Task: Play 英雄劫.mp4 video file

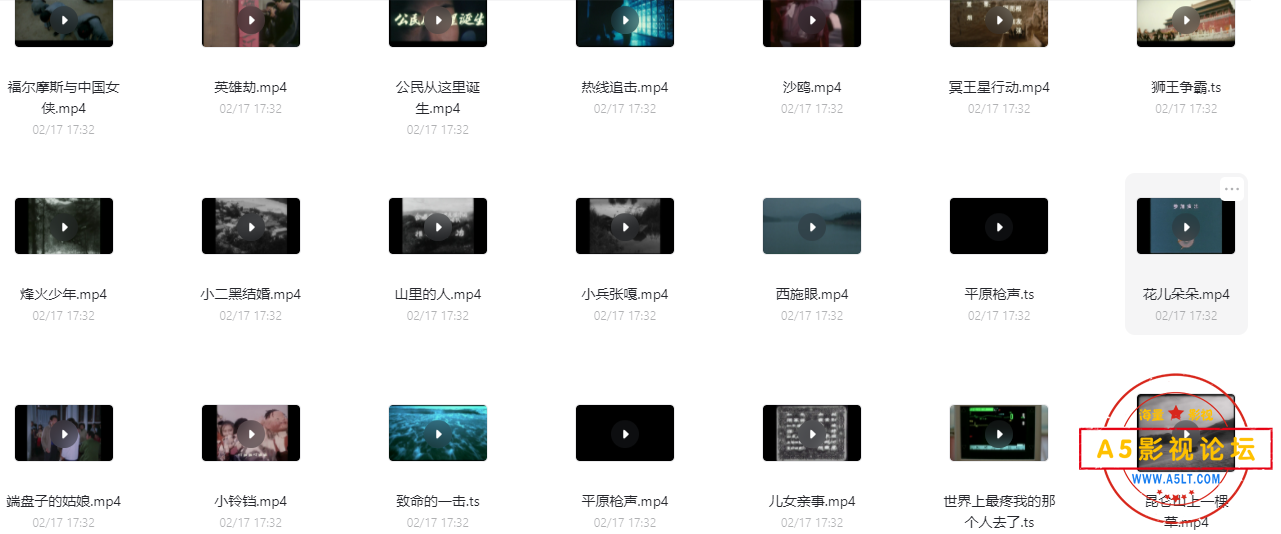Action: click(251, 20)
